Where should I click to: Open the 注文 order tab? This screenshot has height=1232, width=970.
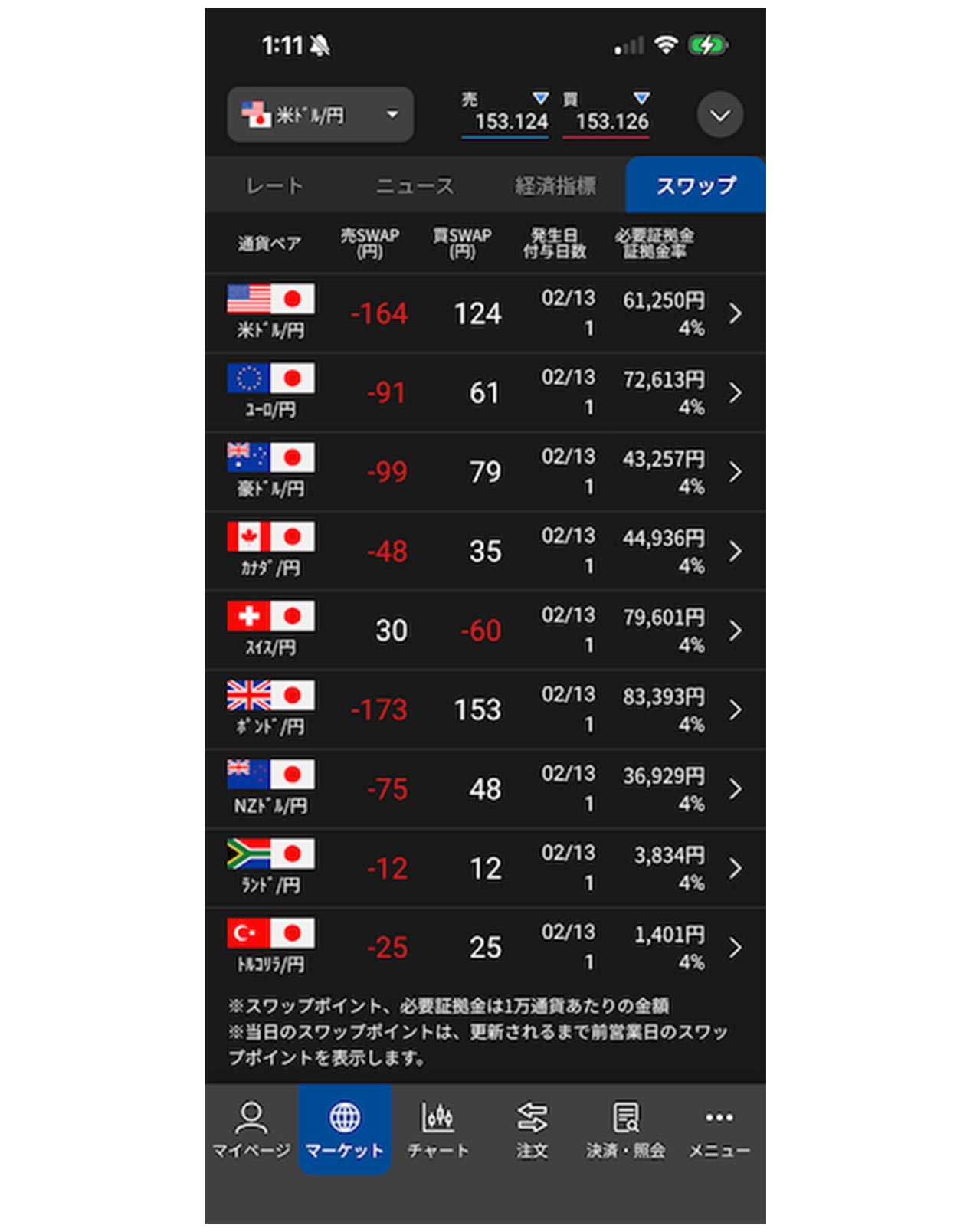(x=532, y=1129)
